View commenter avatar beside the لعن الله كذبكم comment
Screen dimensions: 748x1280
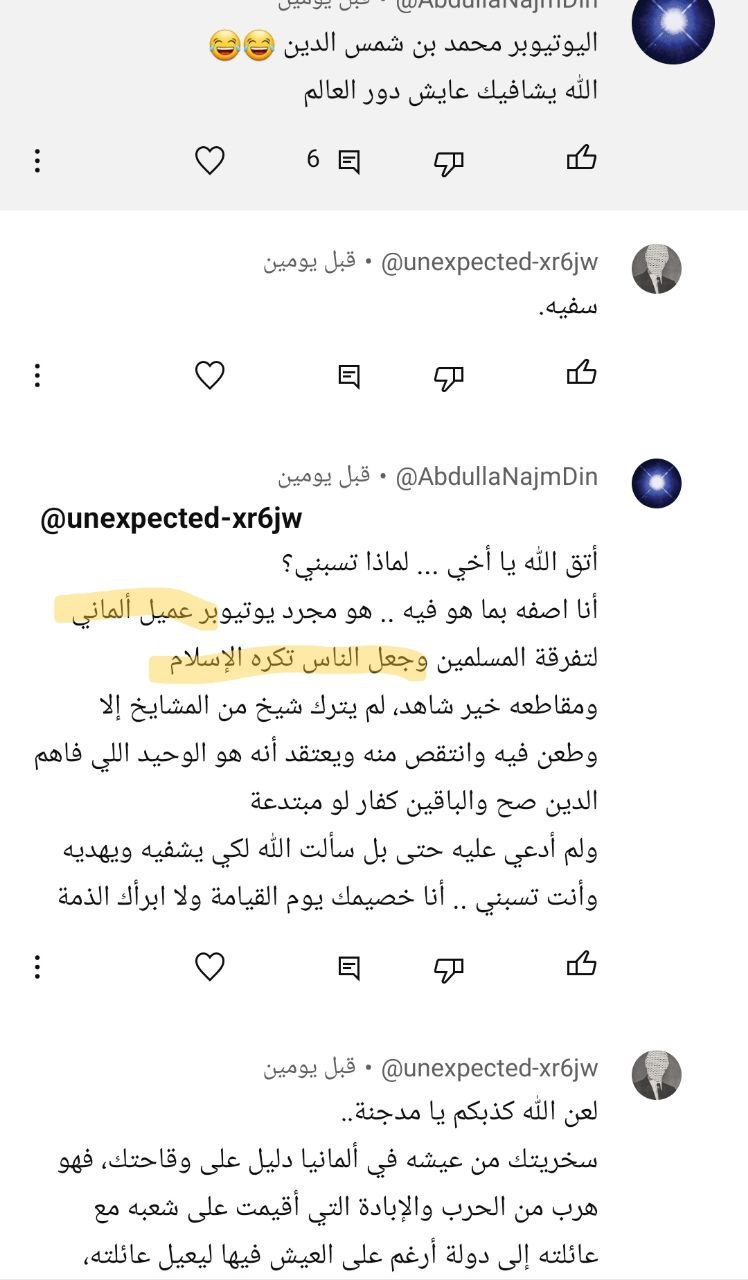click(657, 1075)
